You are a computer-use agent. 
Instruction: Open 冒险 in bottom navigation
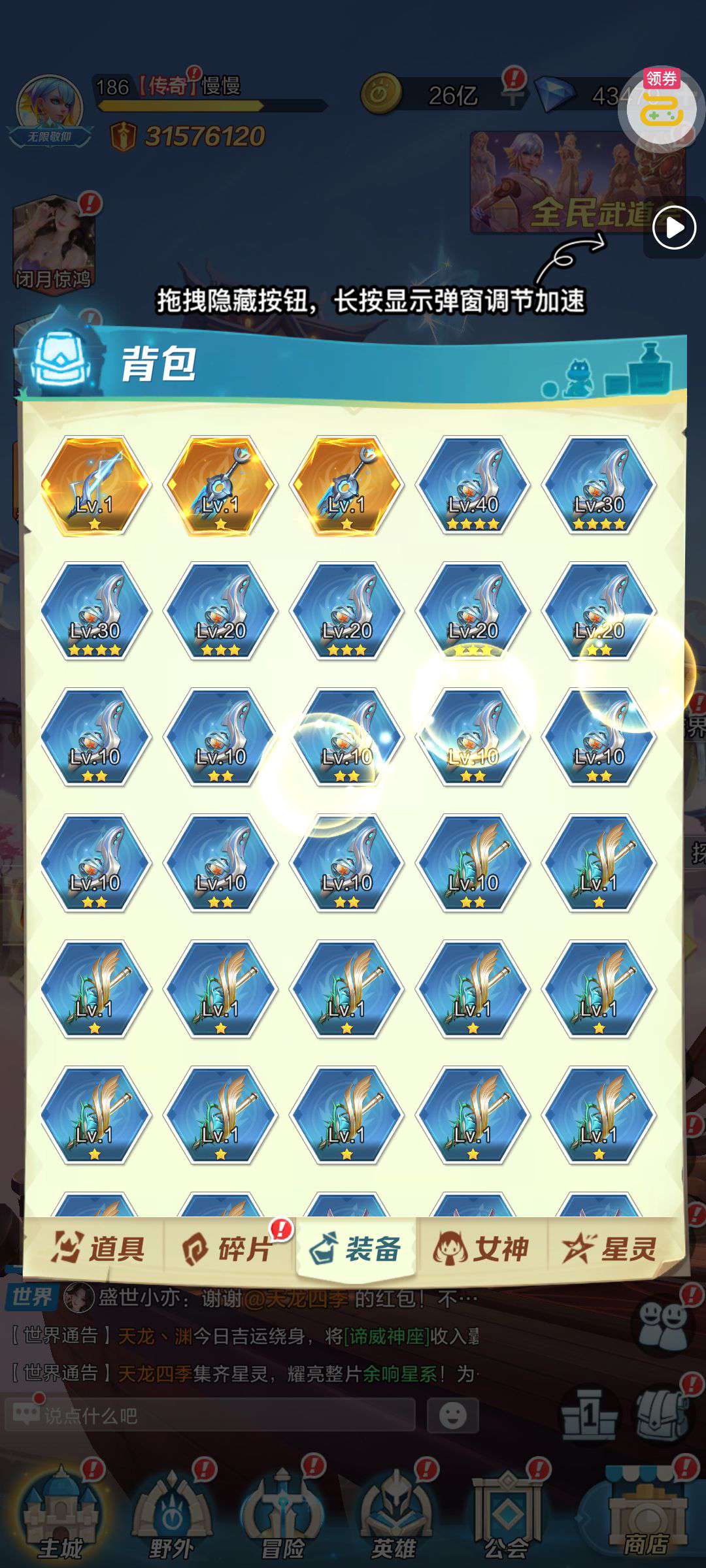(282, 1516)
